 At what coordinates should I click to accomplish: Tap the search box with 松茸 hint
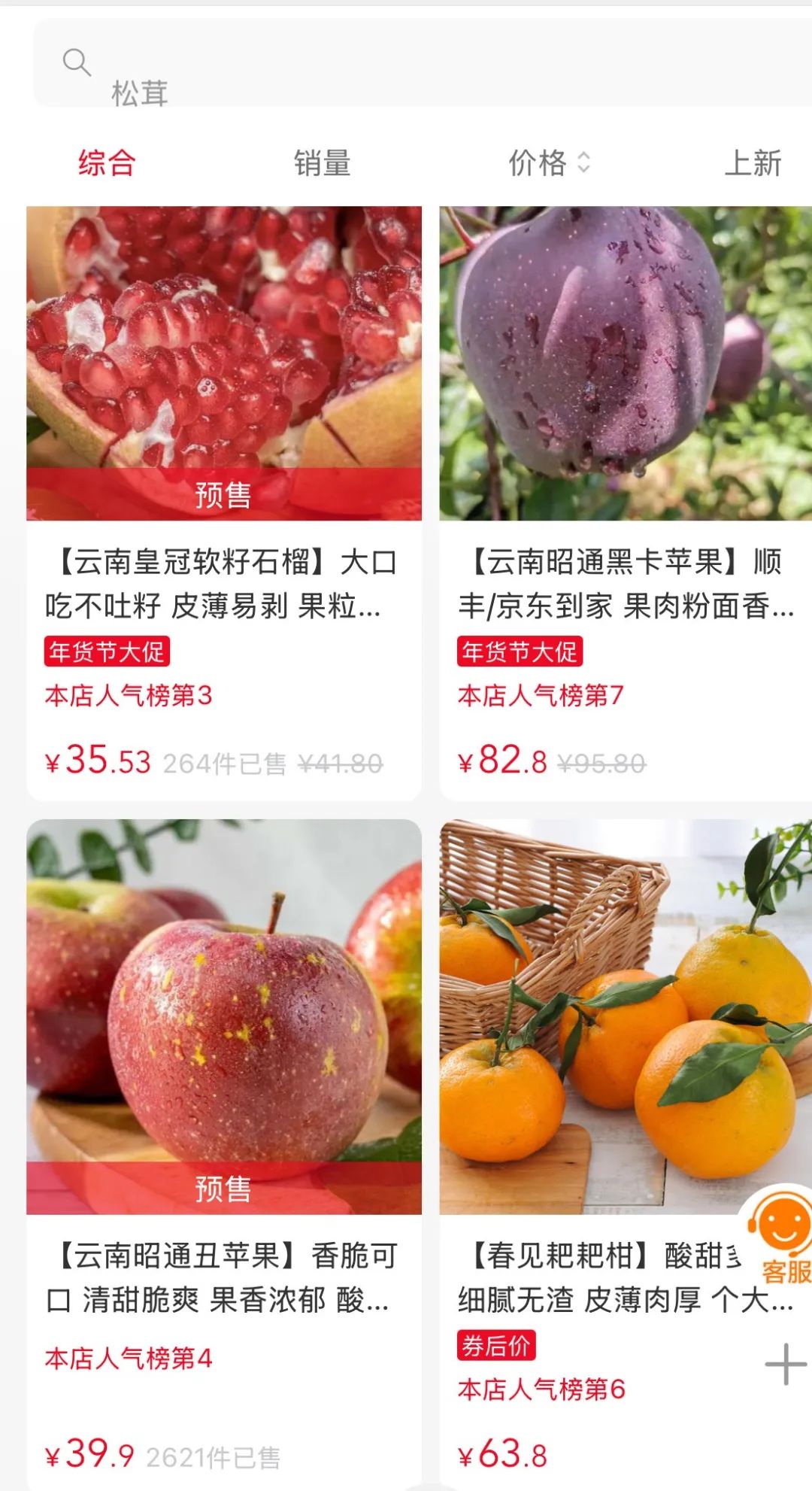421,65
